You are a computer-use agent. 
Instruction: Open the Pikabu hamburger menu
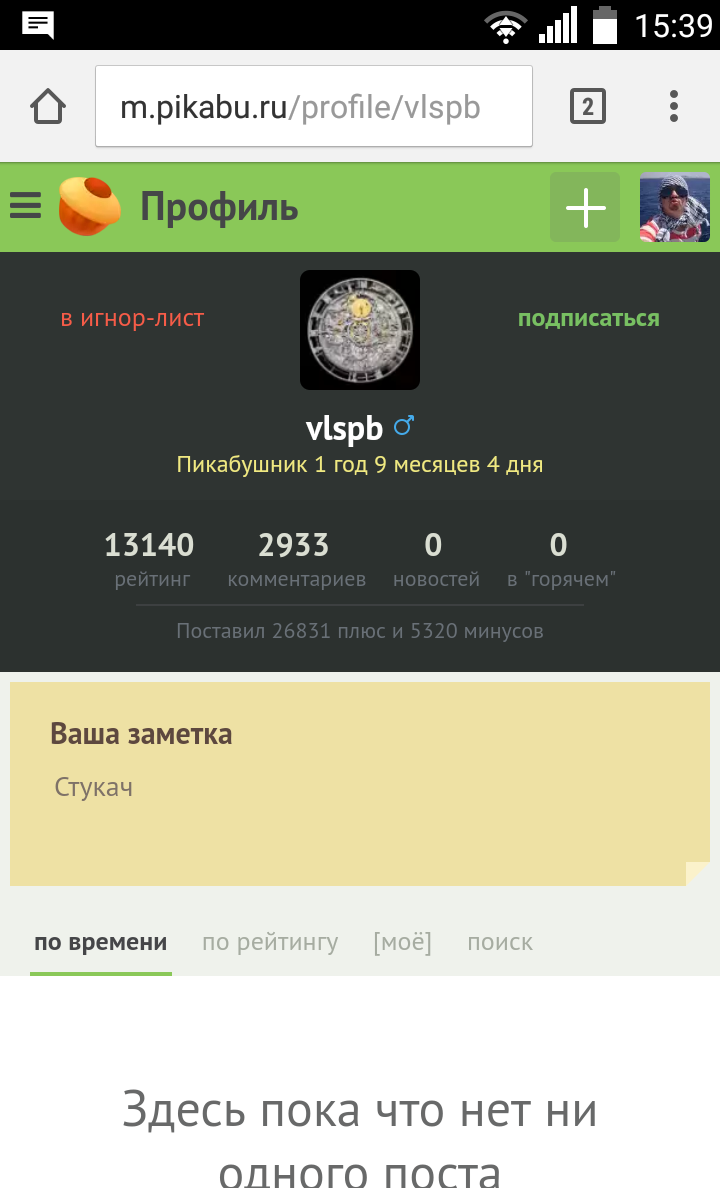(x=25, y=207)
